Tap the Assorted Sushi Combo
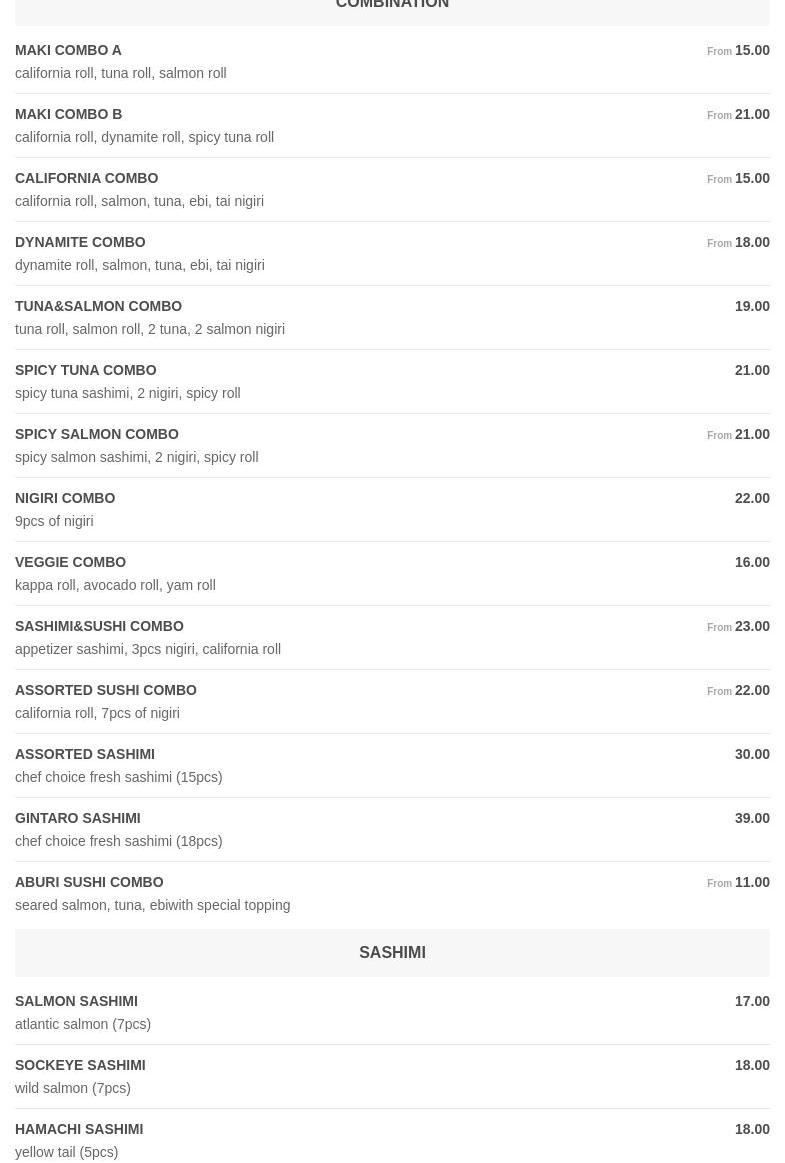Viewport: 785px width, 1163px height. click(105, 690)
